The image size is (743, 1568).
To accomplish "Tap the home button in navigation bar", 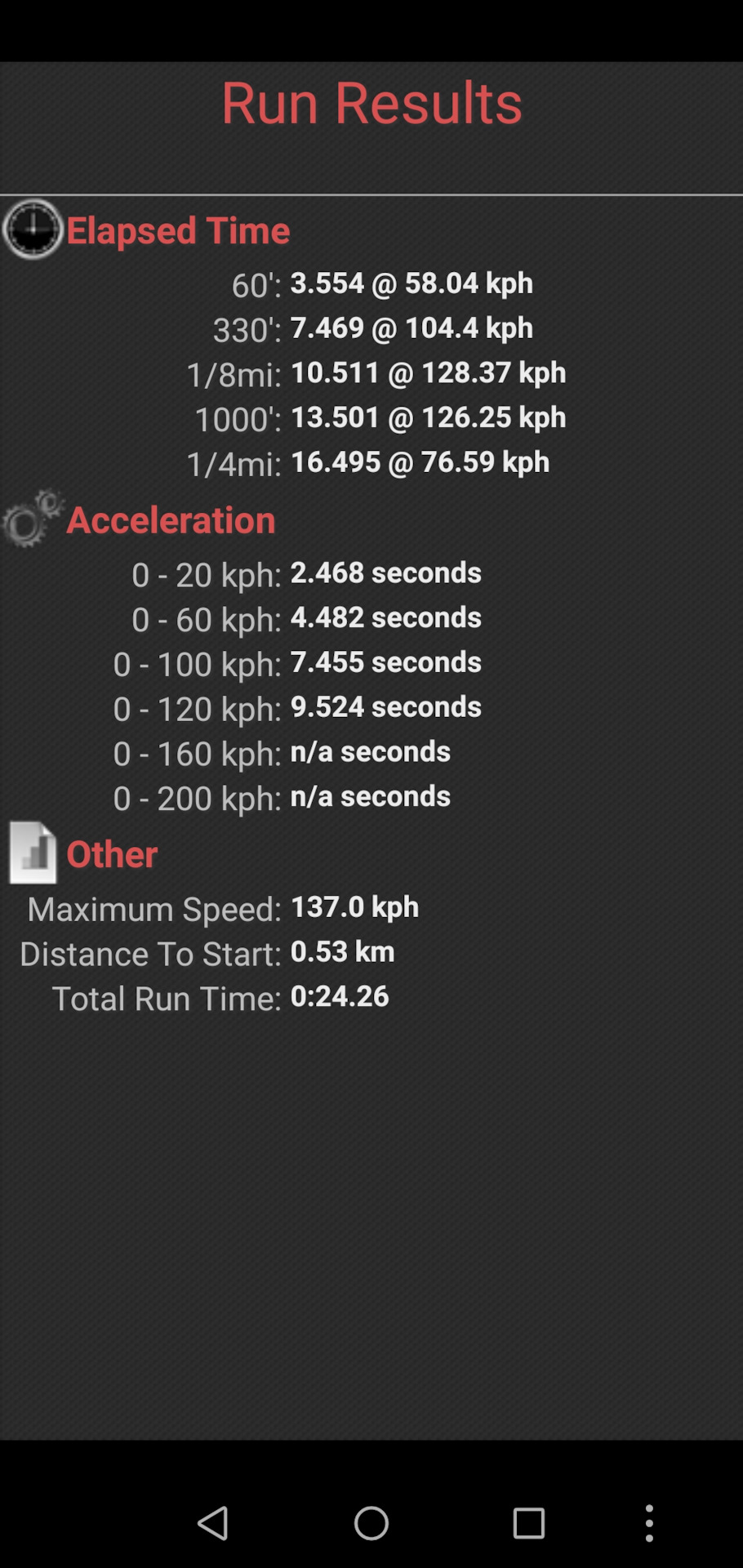I will [x=371, y=1523].
